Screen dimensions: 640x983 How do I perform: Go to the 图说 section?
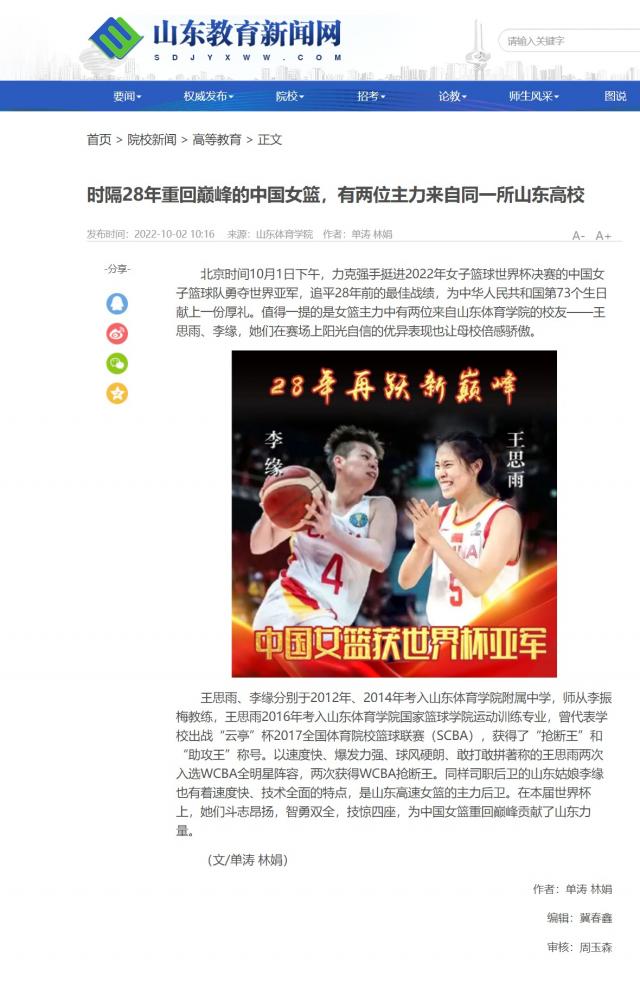coord(615,96)
